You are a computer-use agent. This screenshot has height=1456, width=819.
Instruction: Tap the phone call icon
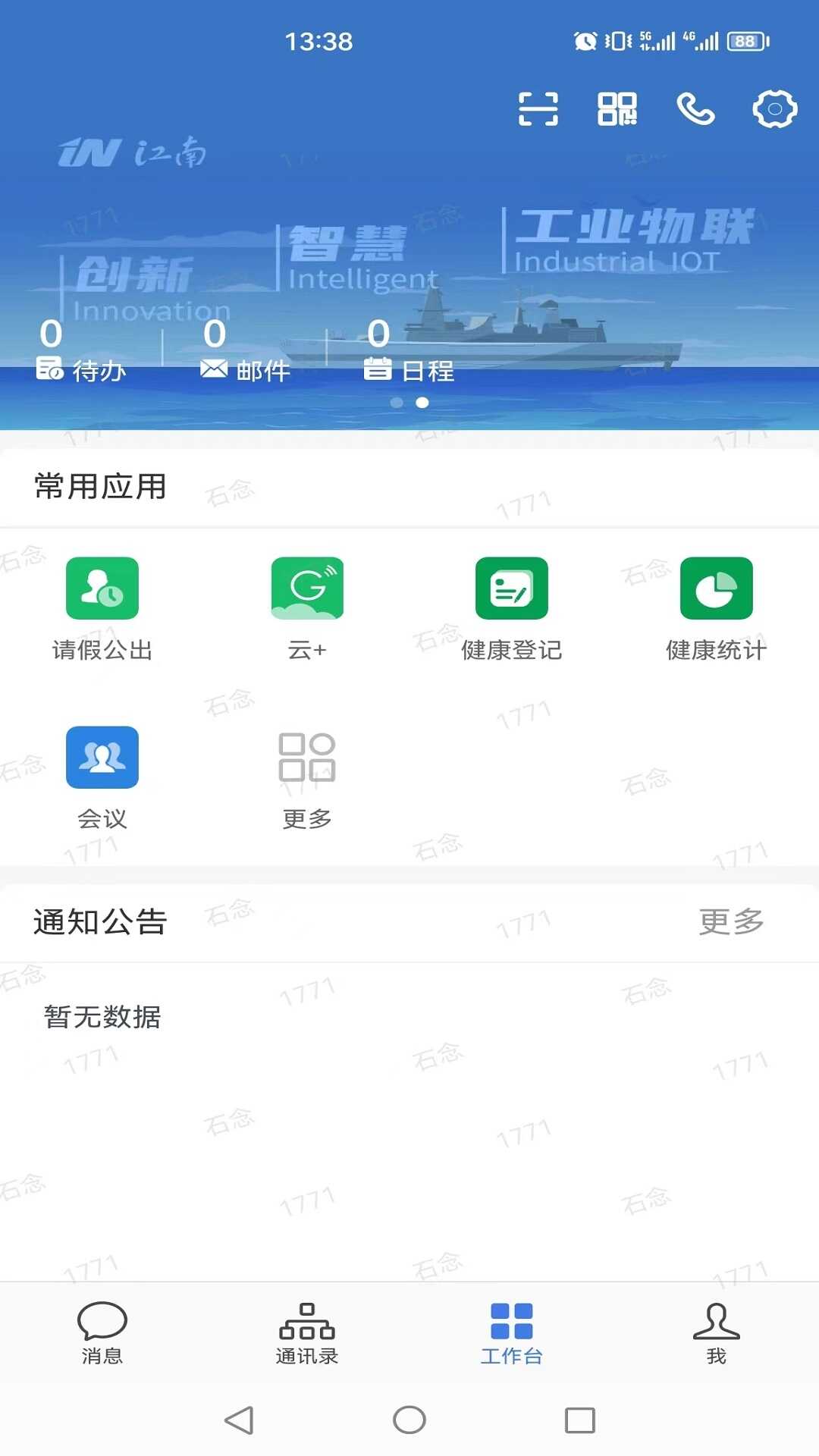695,109
